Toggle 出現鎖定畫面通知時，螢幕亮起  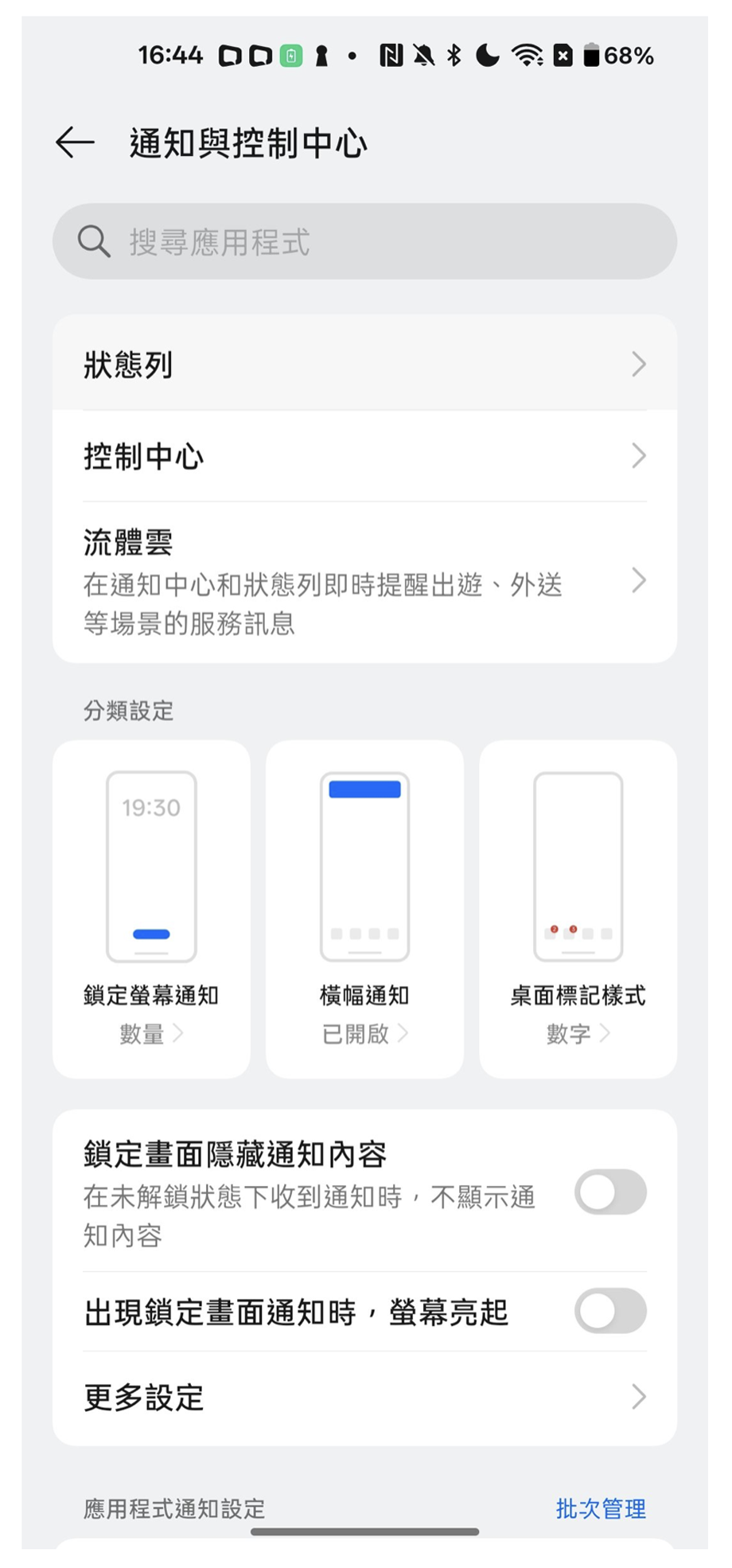click(609, 1311)
